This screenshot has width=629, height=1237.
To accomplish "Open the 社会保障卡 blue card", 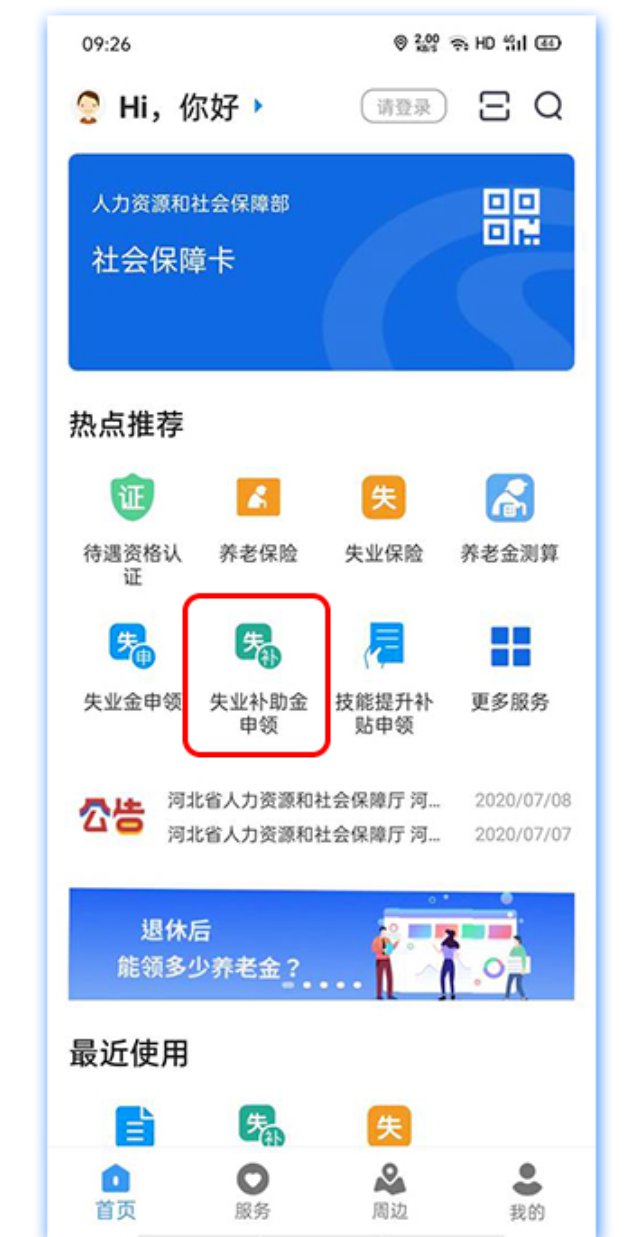I will [321, 262].
